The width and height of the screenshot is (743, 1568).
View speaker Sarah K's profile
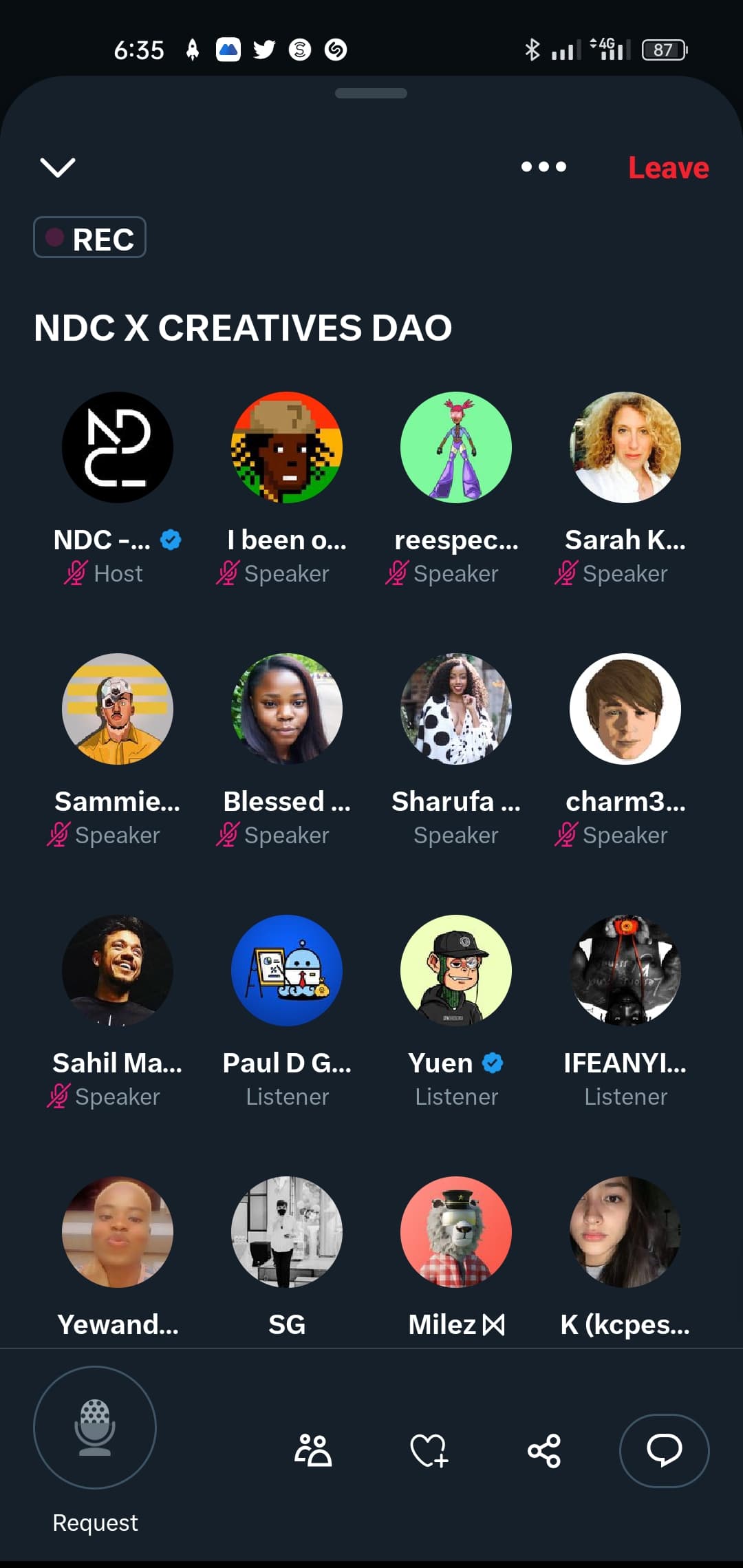[625, 447]
